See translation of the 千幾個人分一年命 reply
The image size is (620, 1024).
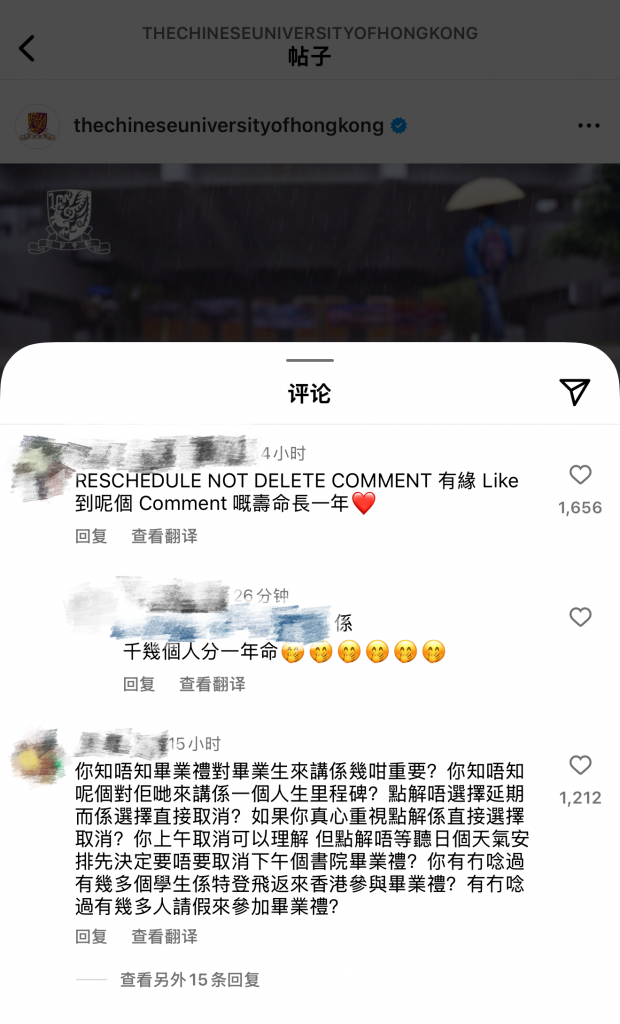coord(212,684)
